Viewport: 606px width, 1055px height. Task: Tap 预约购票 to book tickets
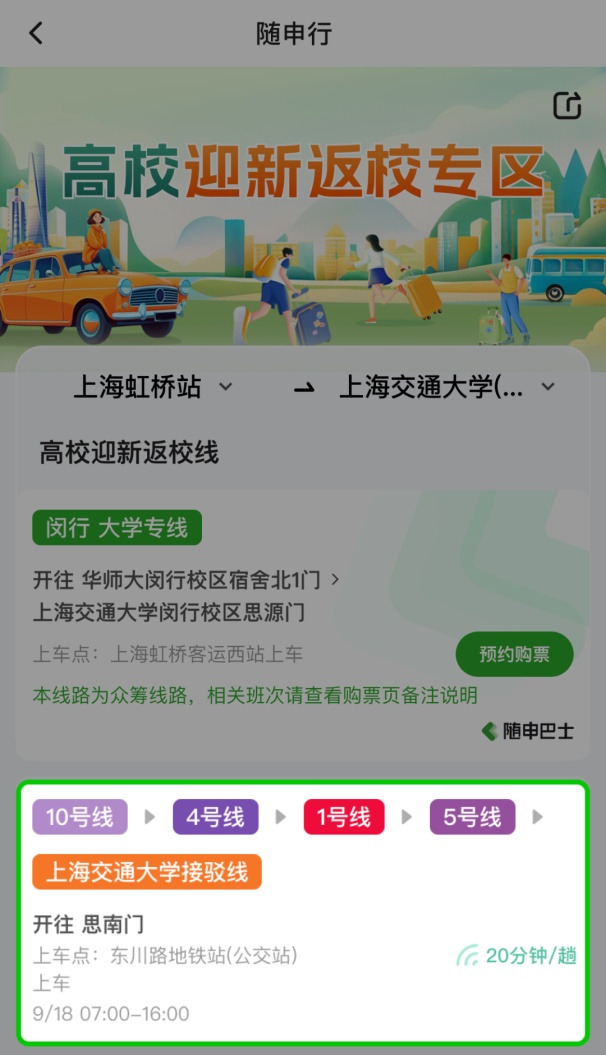(x=514, y=654)
